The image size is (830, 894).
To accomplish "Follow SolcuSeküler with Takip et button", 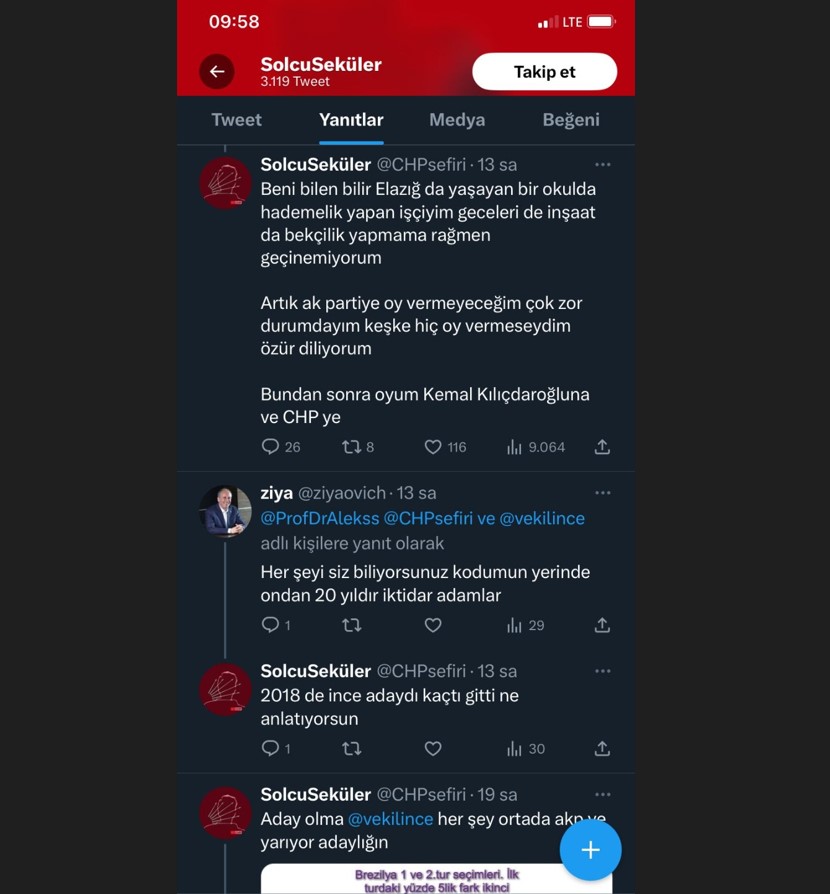I will point(544,72).
